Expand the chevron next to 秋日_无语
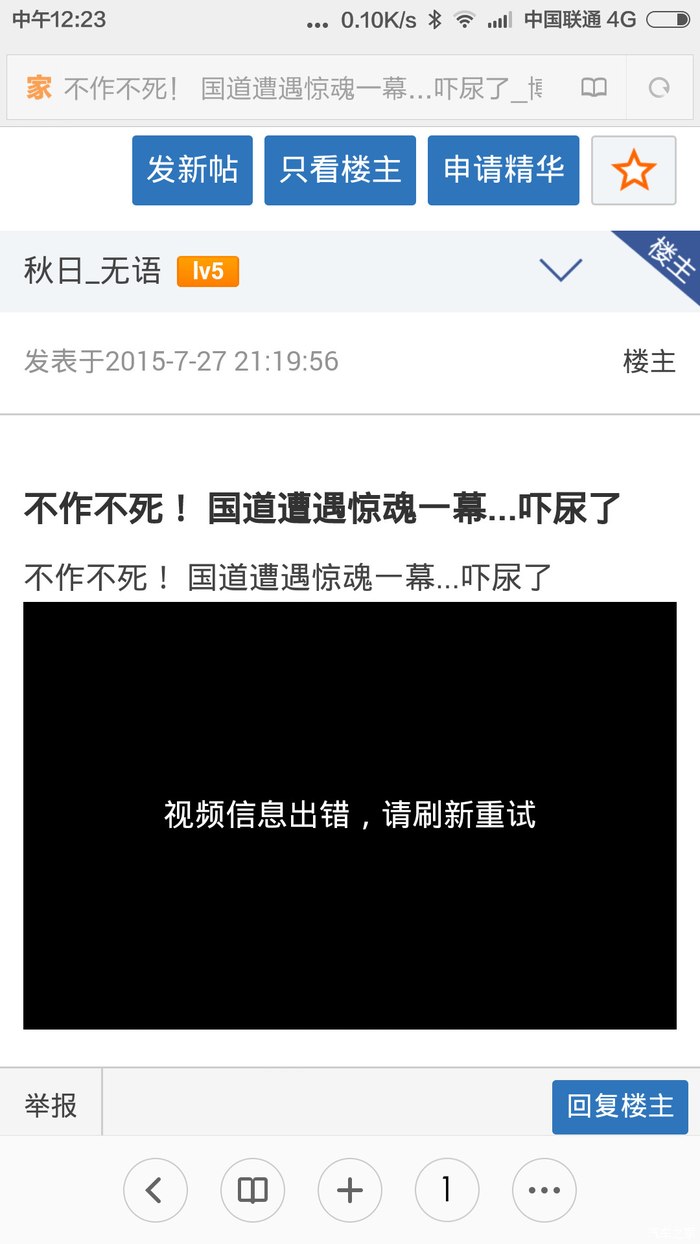700x1244 pixels. point(560,270)
